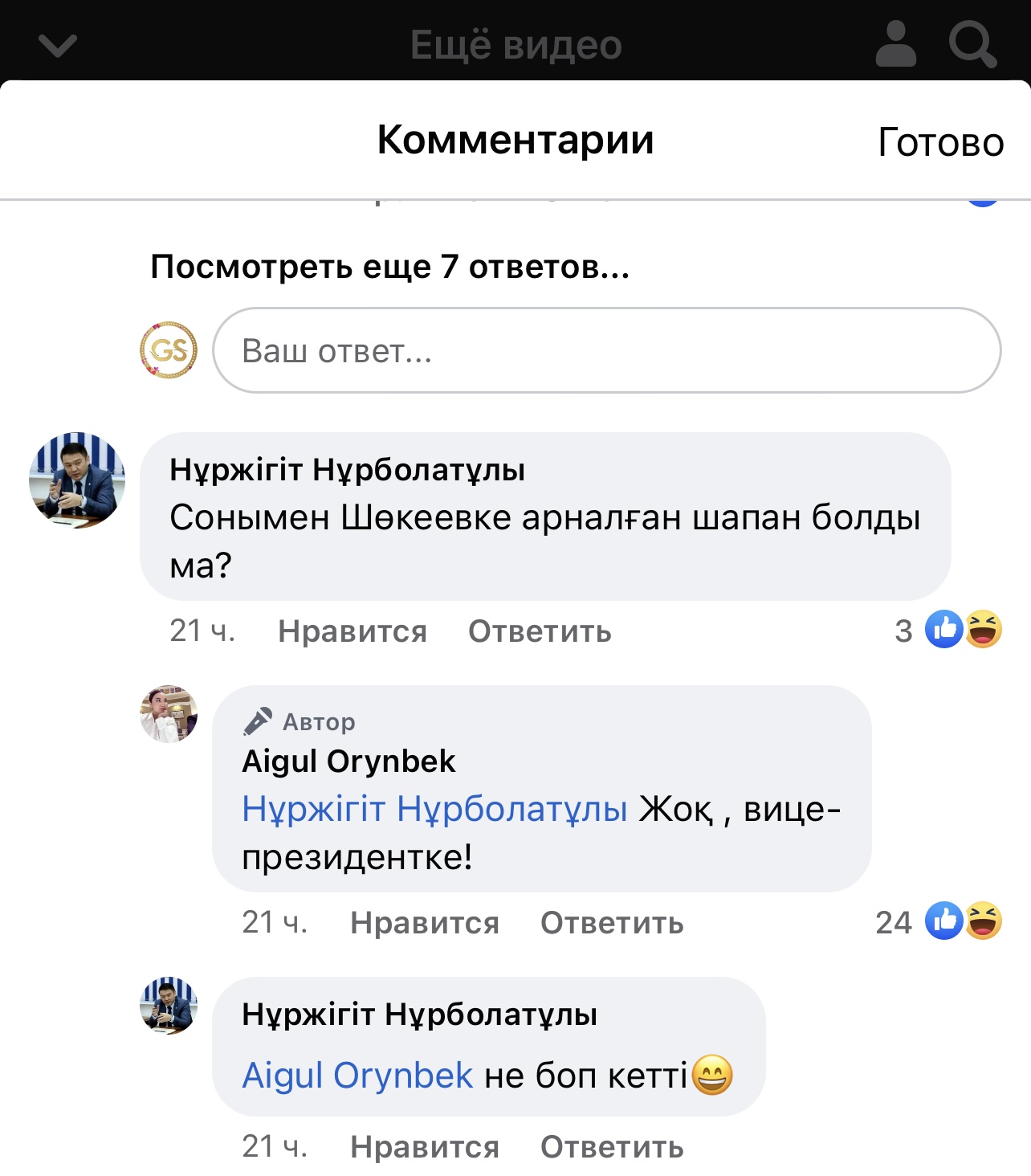
Task: Collapse the video with the down chevron
Action: 58,46
